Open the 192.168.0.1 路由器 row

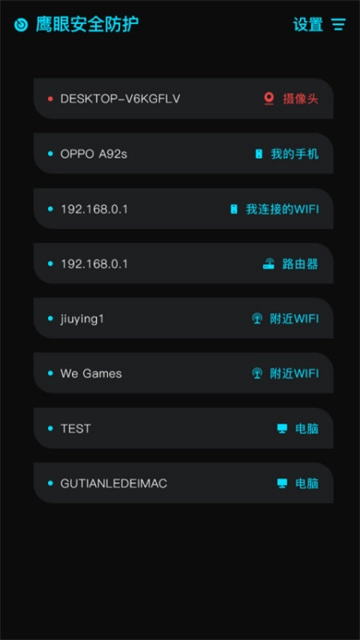183,263
